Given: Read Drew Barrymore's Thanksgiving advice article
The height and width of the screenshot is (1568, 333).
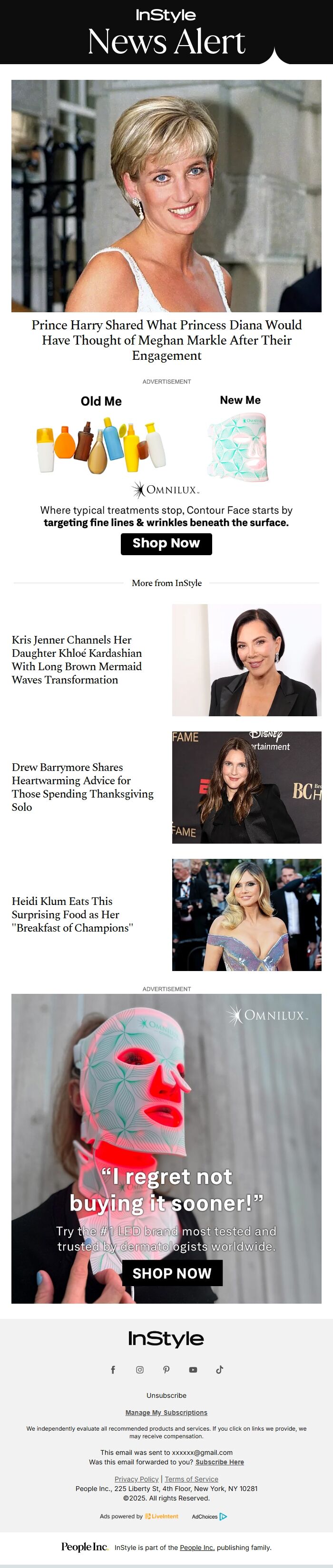Looking at the screenshot, I should pos(82,787).
